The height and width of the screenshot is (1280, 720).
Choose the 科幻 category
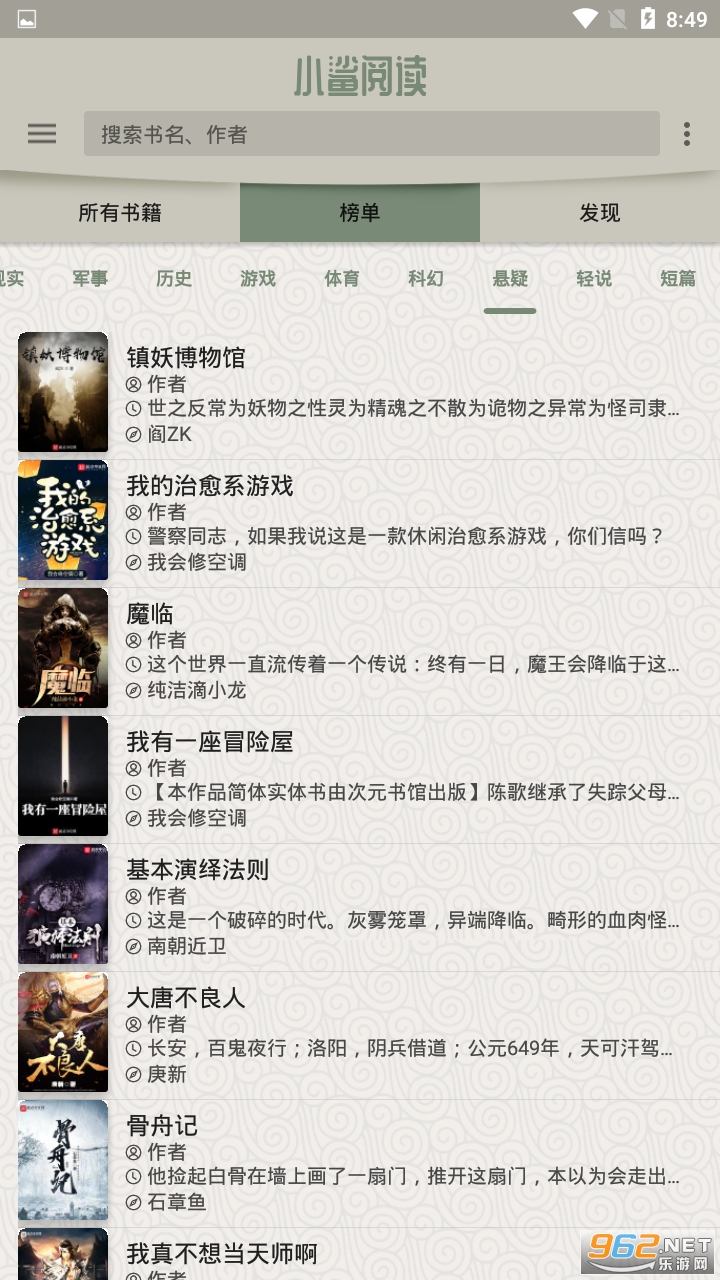point(426,279)
